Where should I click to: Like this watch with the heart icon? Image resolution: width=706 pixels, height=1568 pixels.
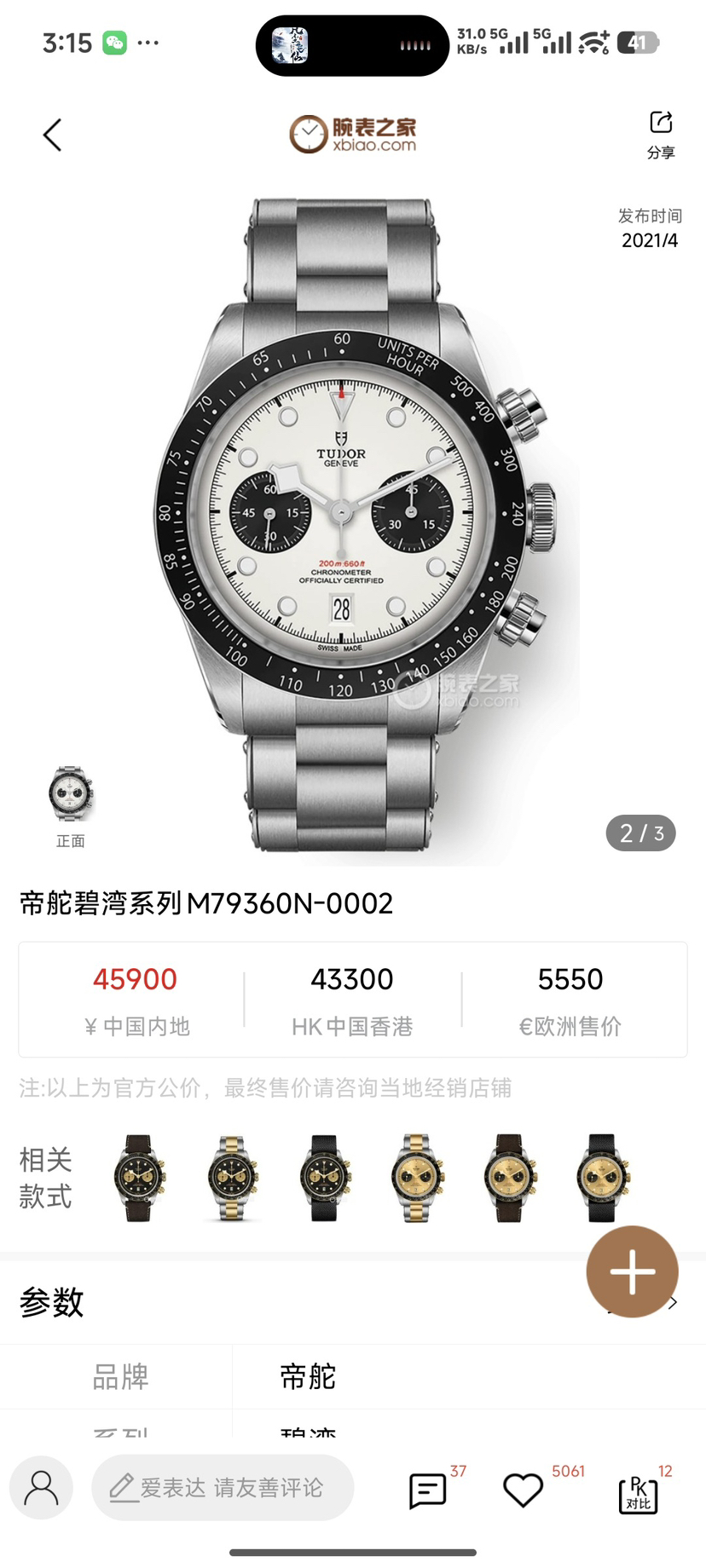click(524, 1490)
